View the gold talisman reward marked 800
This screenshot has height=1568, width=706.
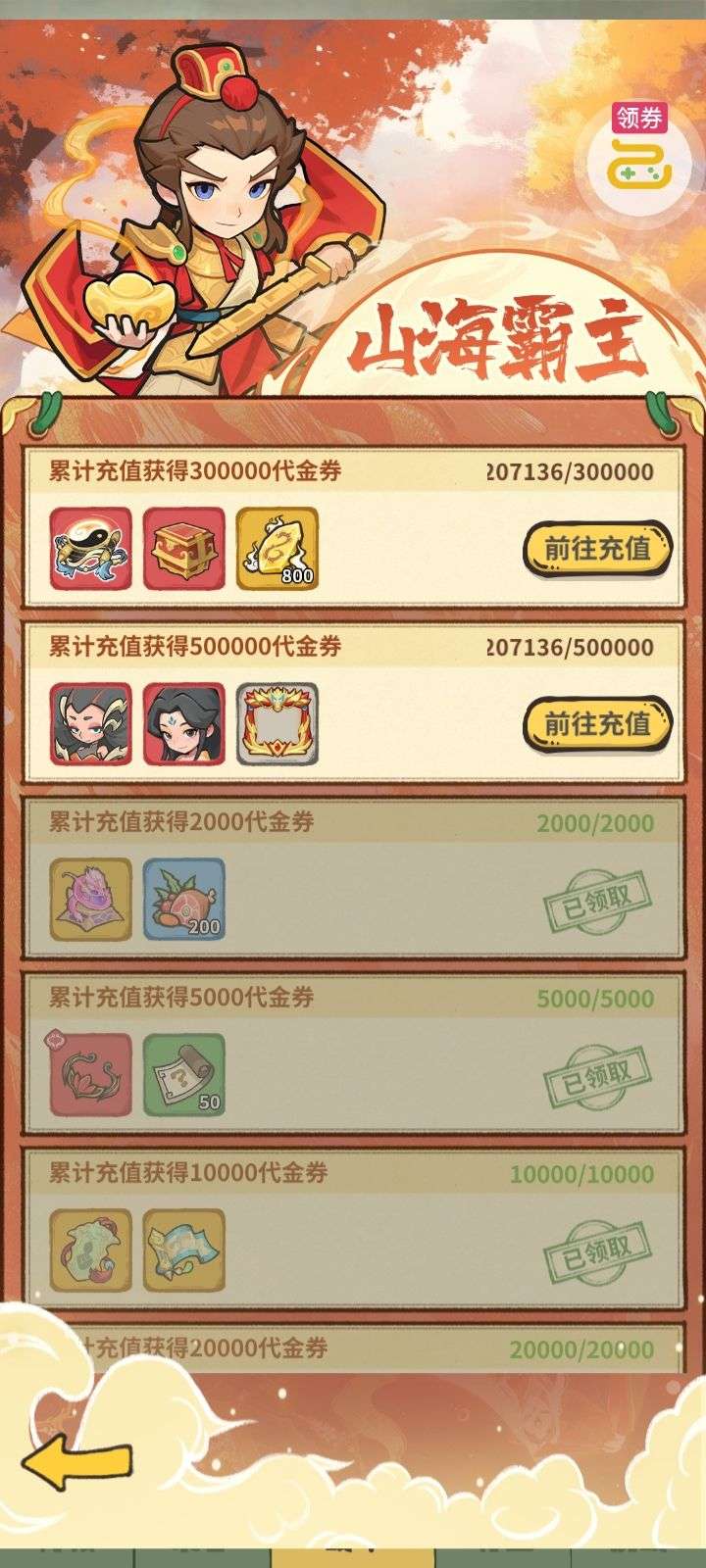click(277, 549)
